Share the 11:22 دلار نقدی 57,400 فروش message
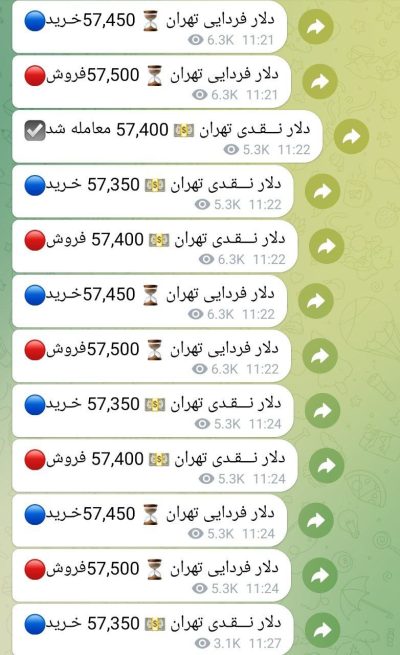Image resolution: width=400 pixels, height=655 pixels. pos(327,246)
